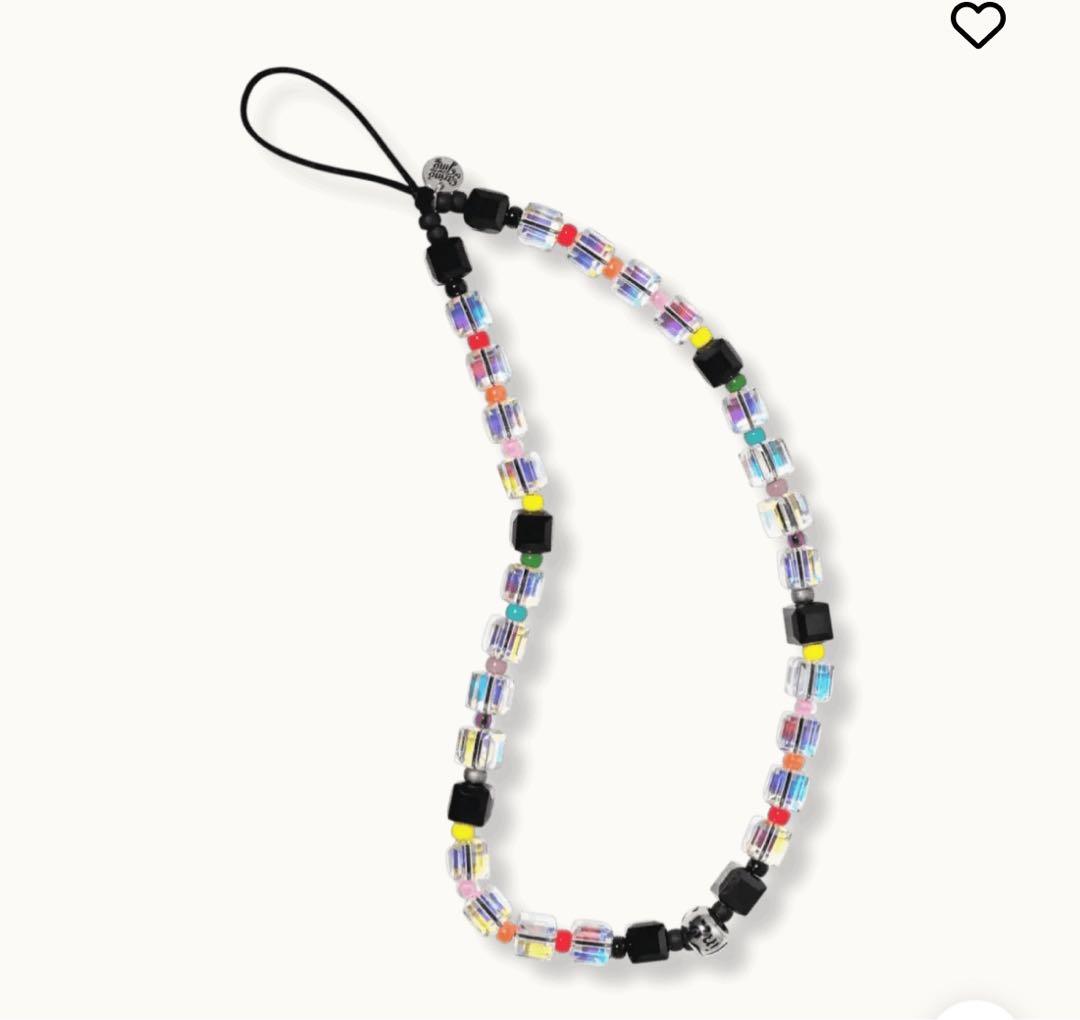Add this beaded phone strap to favorites

click(977, 26)
